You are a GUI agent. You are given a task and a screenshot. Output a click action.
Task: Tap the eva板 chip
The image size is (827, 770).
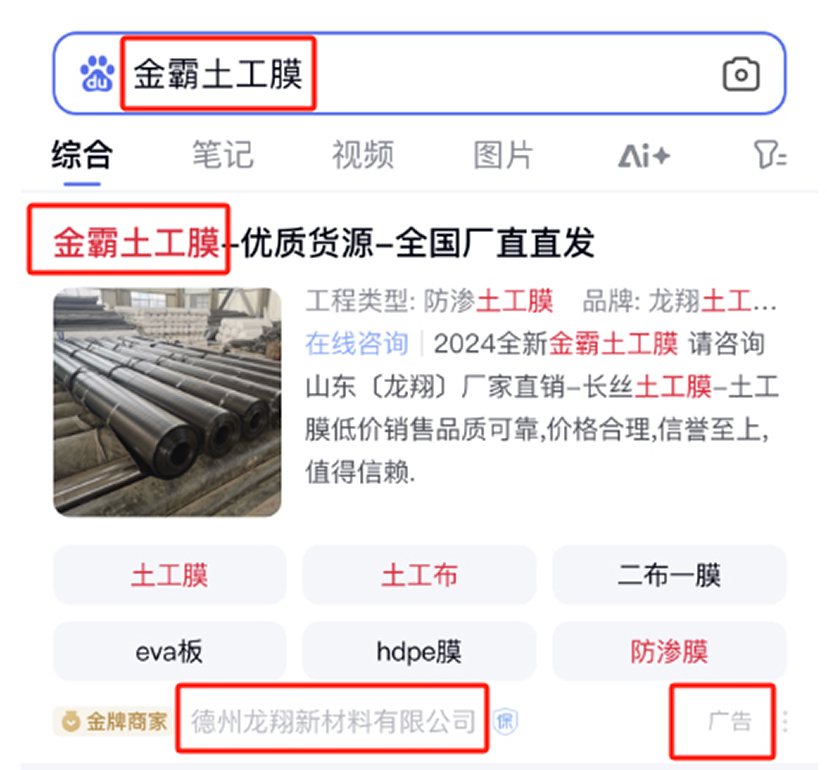tap(169, 652)
